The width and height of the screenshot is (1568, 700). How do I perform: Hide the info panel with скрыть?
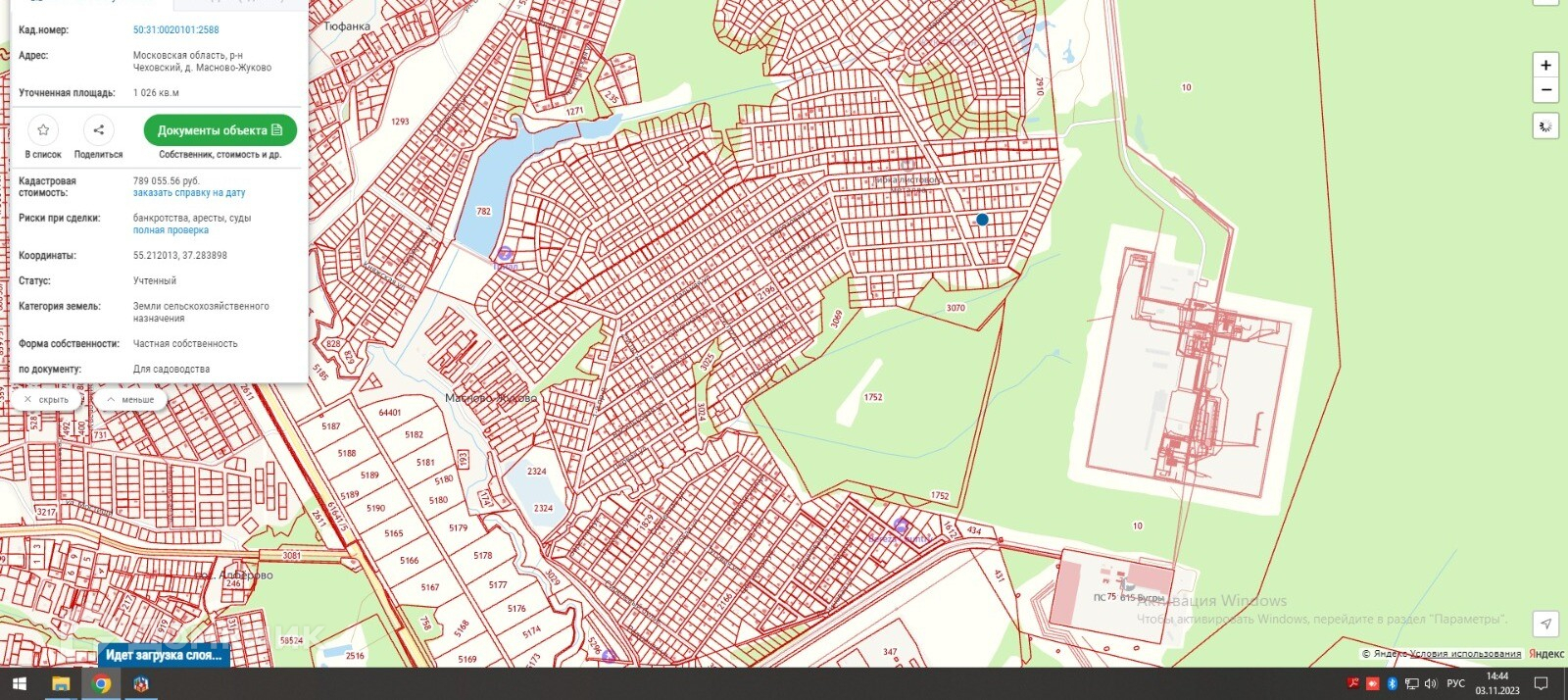46,400
